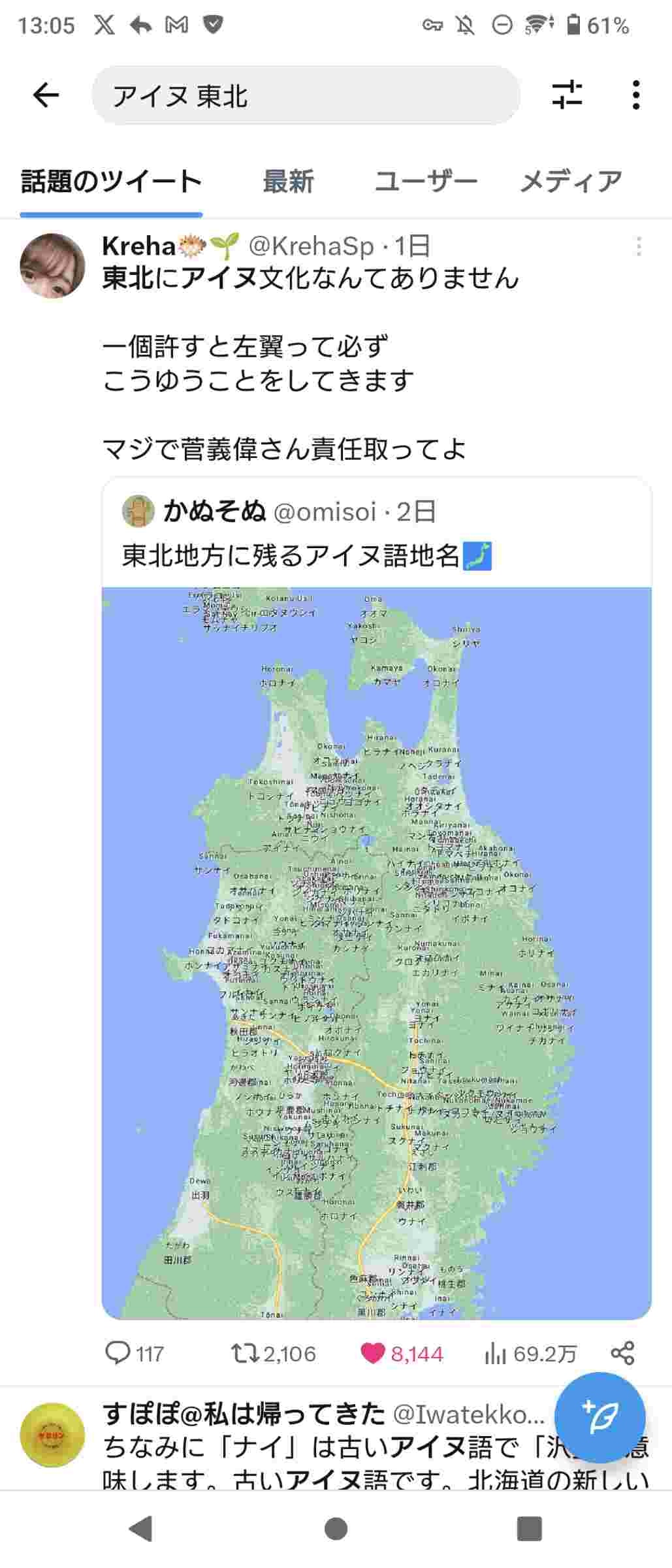Viewport: 672px width, 1568px height.
Task: Switch to the メディア tab
Action: point(571,182)
